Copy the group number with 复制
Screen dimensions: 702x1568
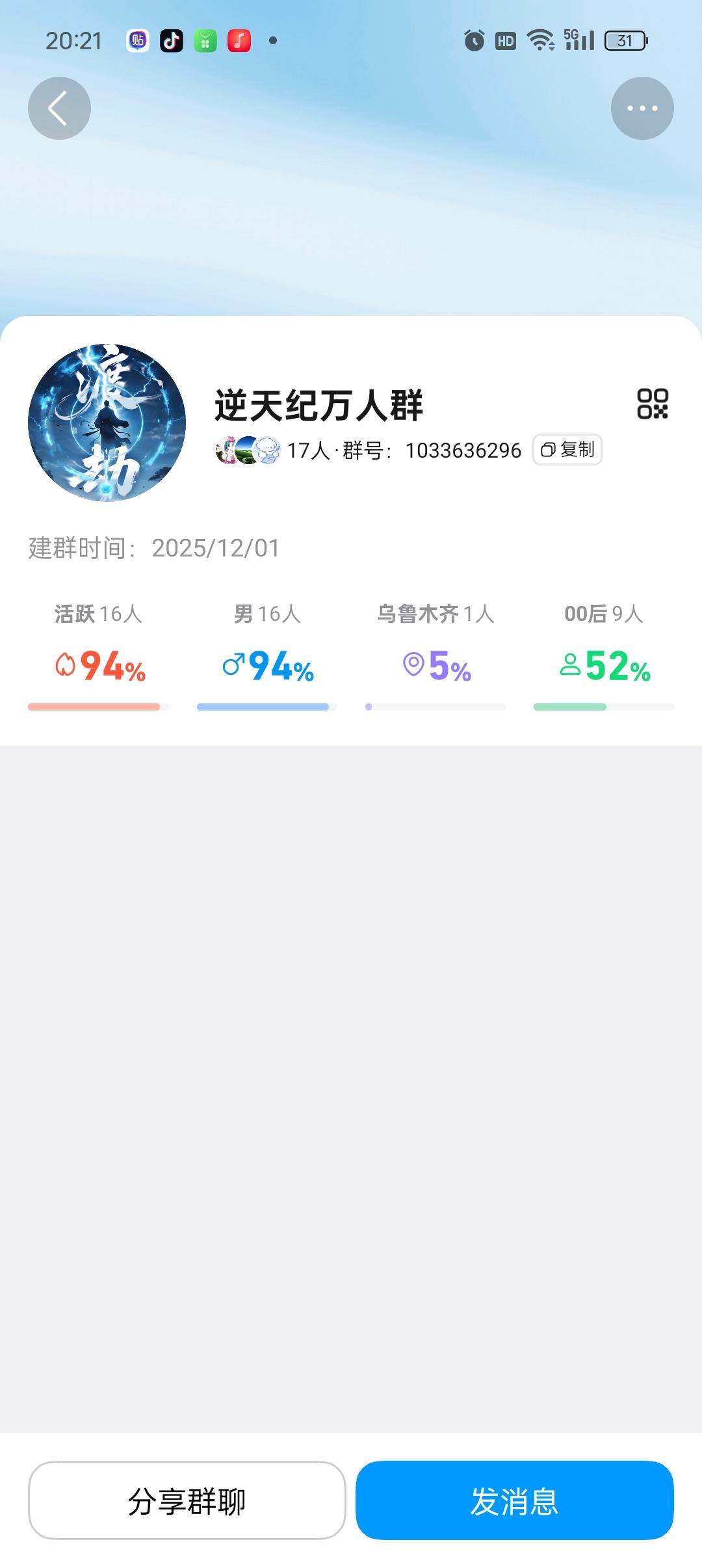point(567,450)
